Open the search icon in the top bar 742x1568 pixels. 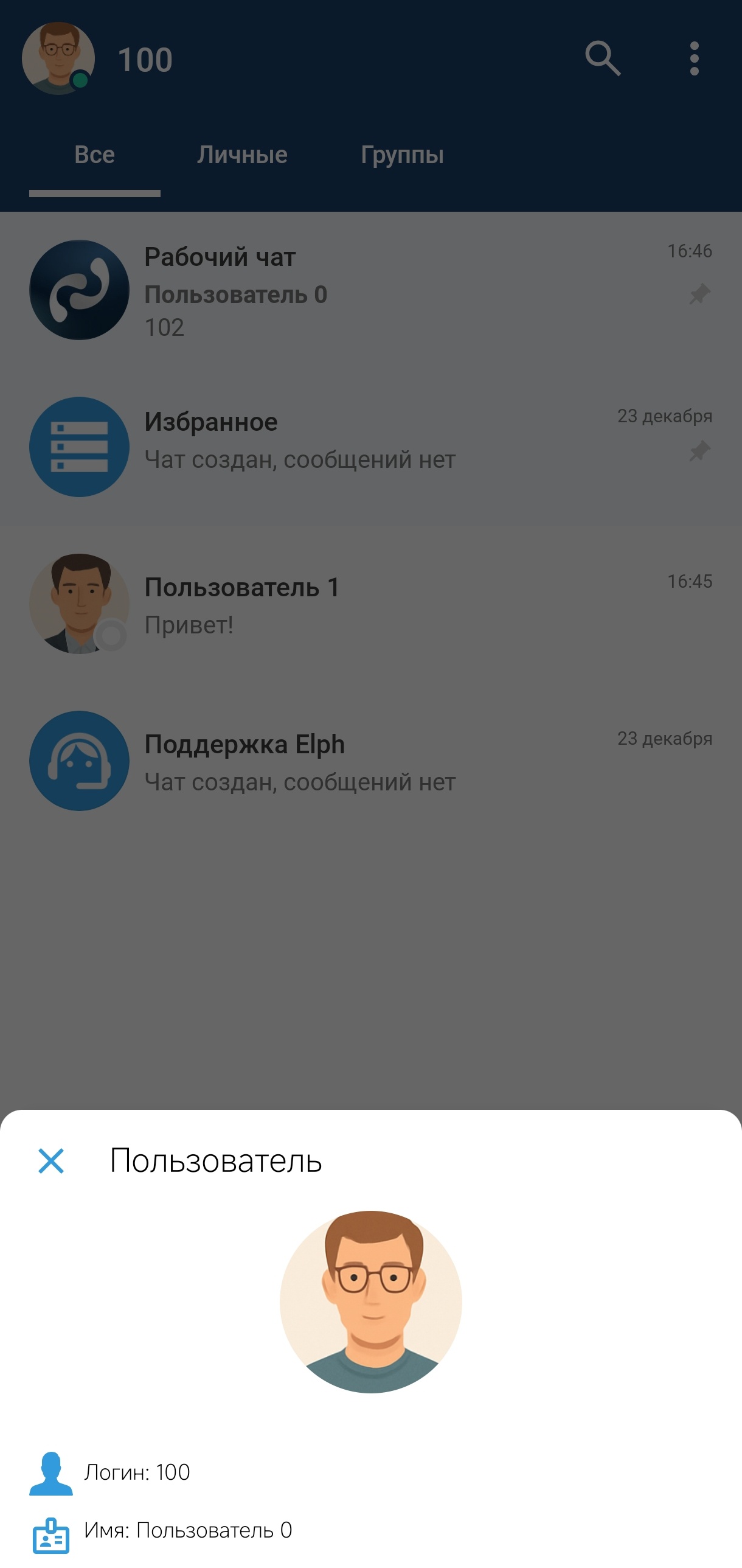[602, 59]
